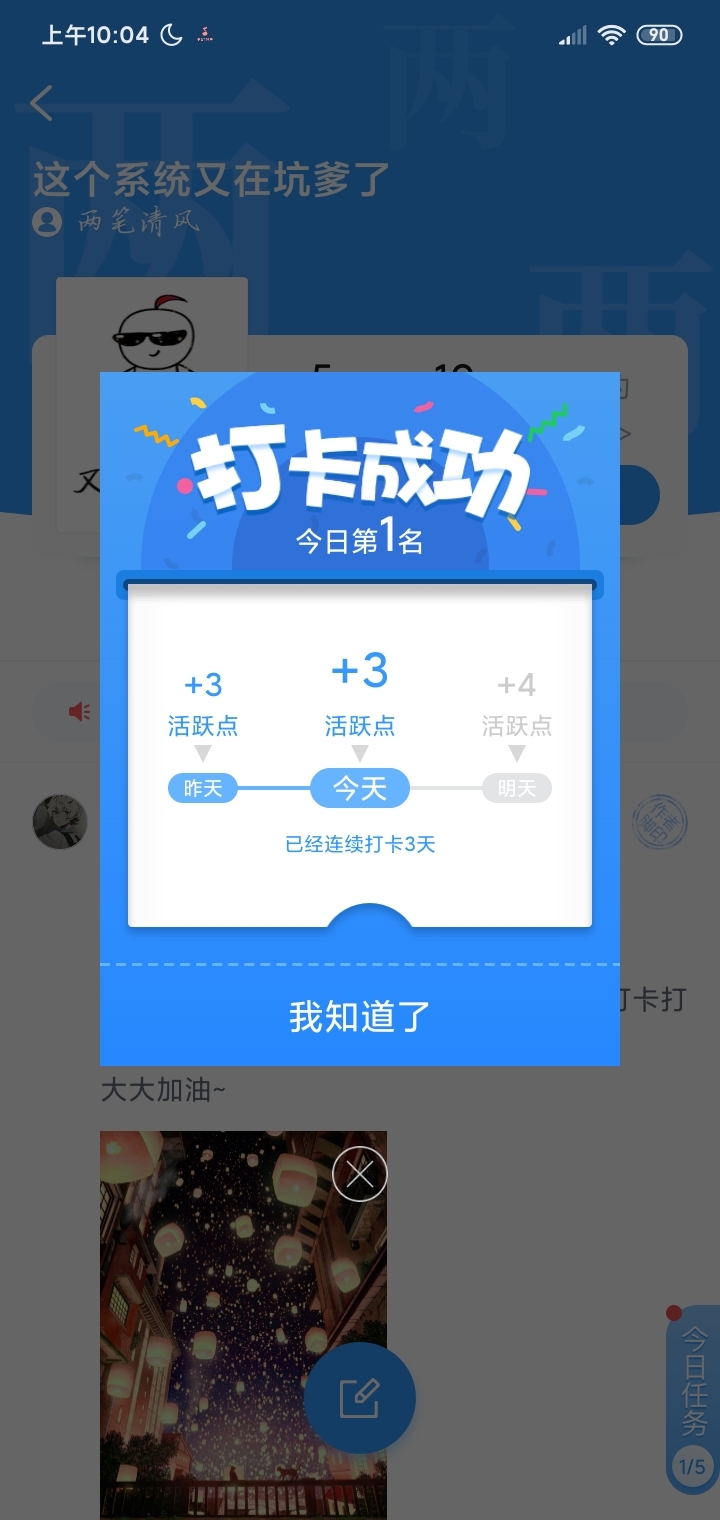The width and height of the screenshot is (720, 1520).
Task: Open the 今日任务 side panel
Action: (x=694, y=1400)
